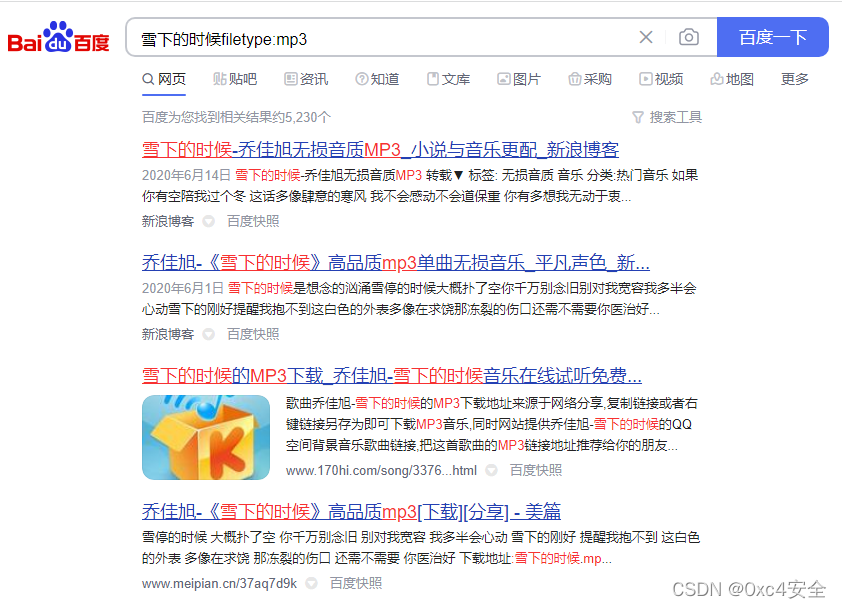Switch to the 视频 tab
842x608 pixels.
click(x=660, y=79)
